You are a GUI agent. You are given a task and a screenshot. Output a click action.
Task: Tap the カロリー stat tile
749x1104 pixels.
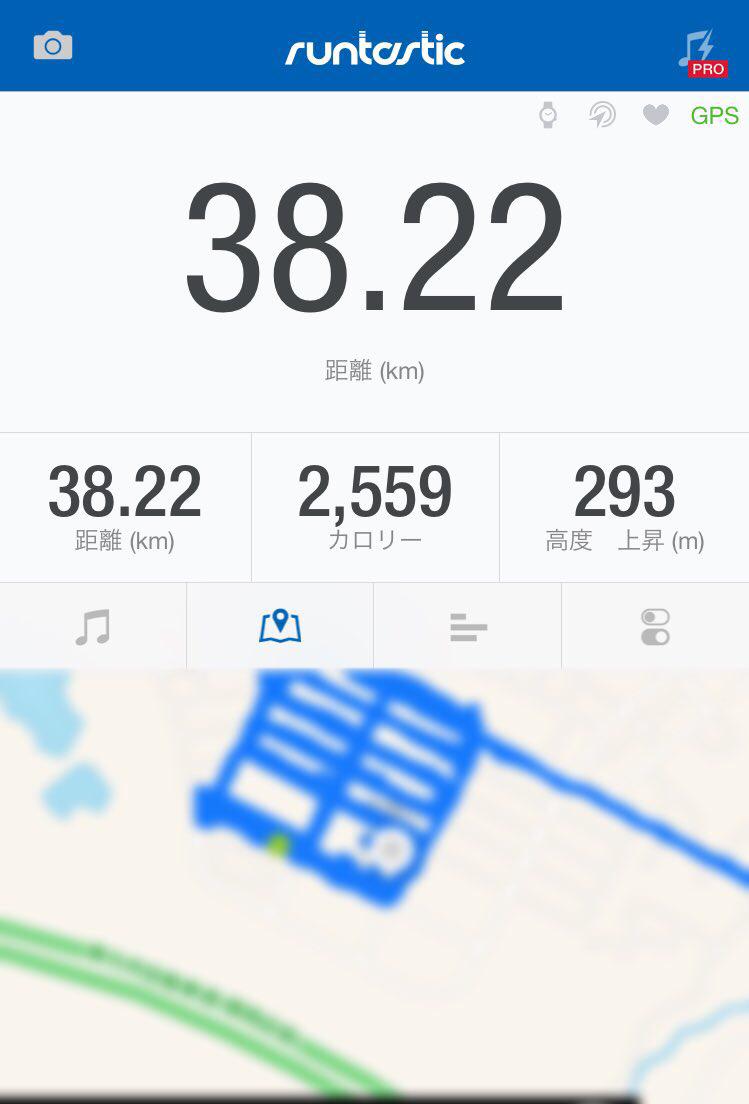375,508
